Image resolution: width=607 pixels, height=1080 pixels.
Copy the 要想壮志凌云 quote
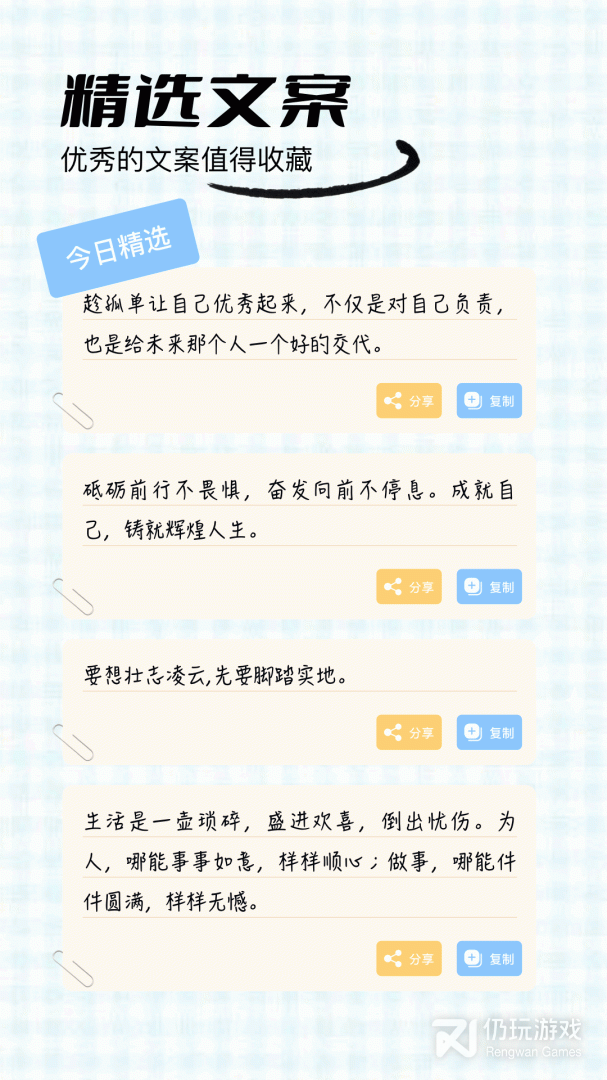(489, 732)
